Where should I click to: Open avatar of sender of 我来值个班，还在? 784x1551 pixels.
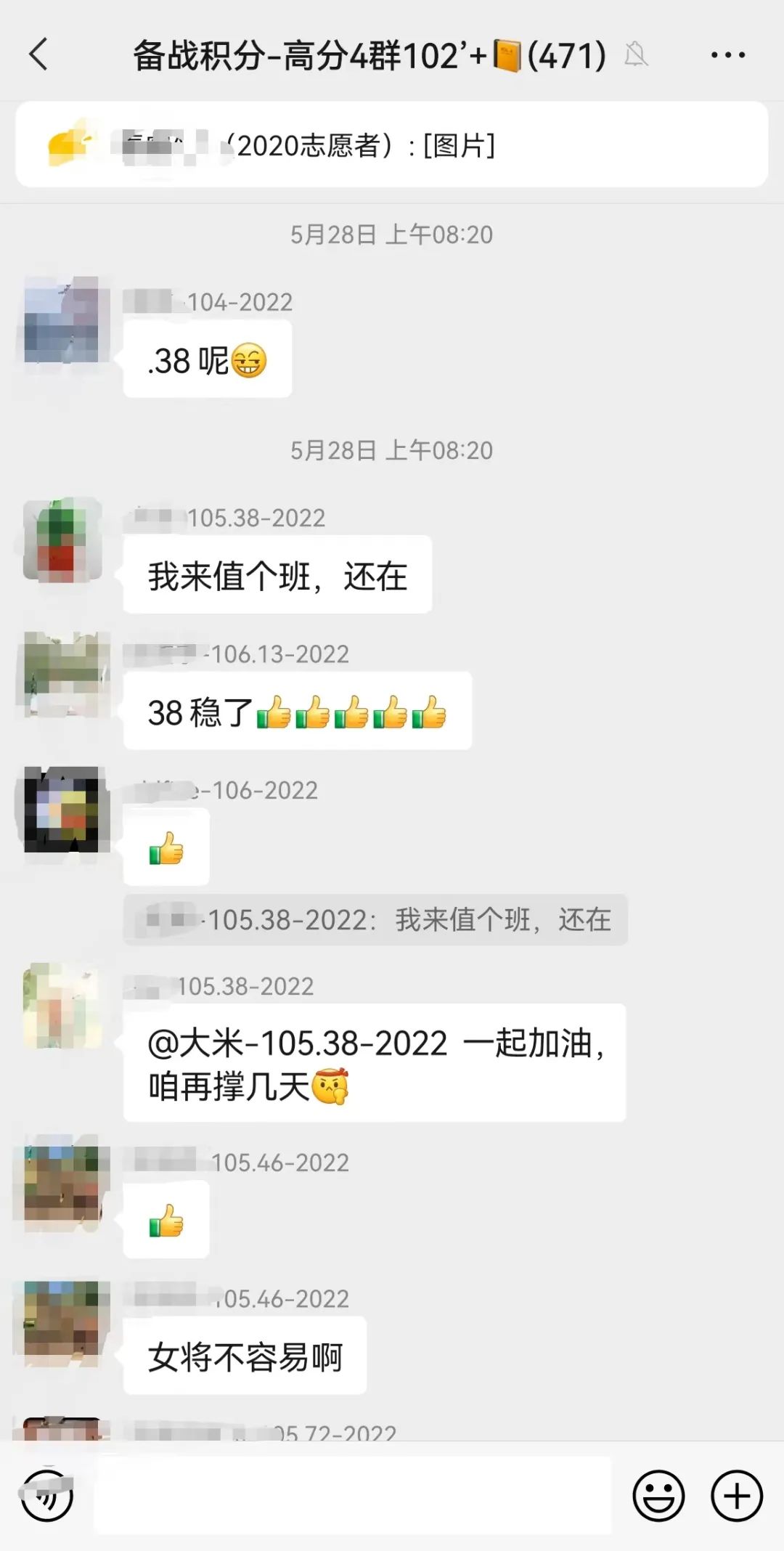coord(62,540)
